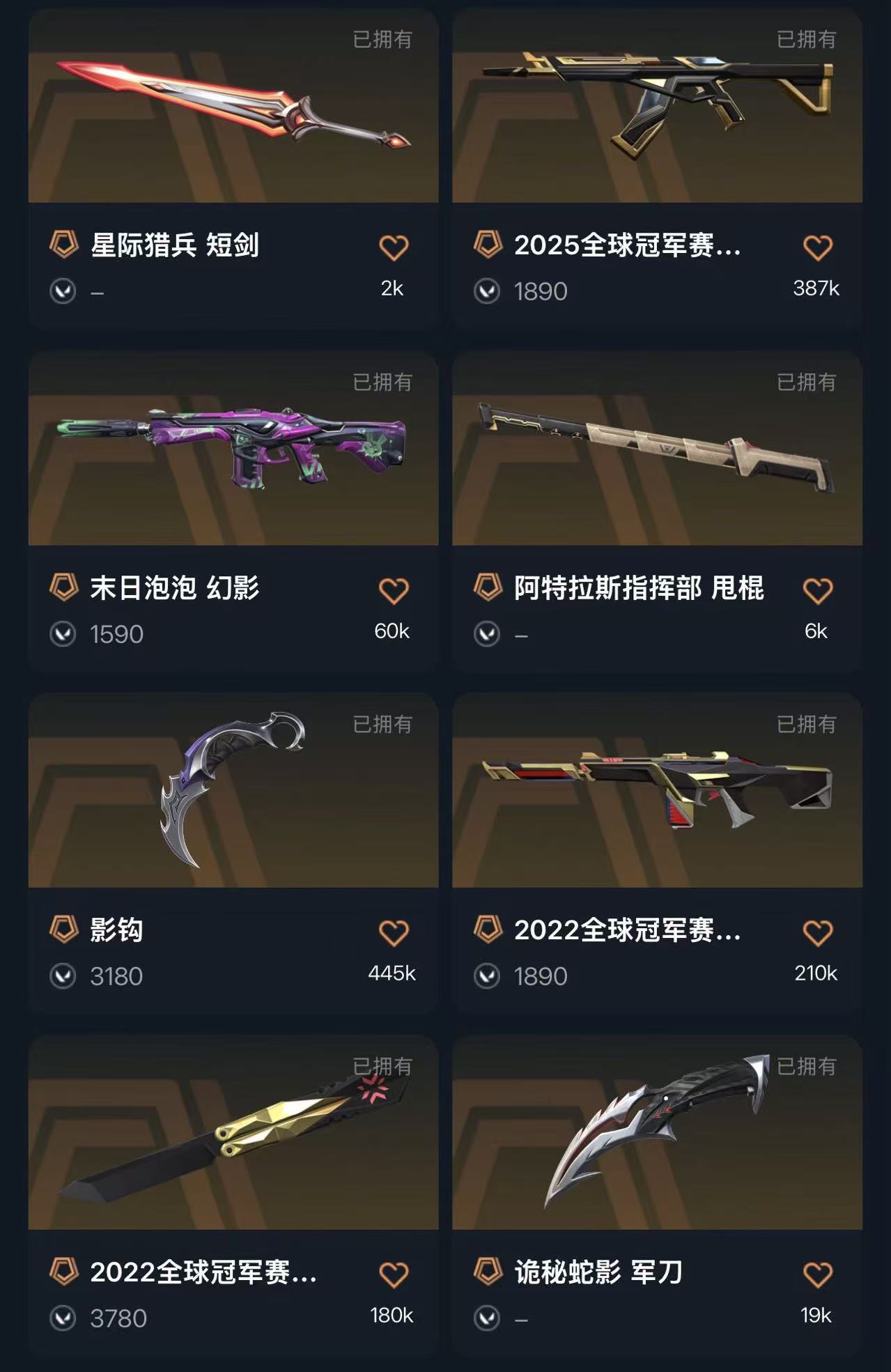Tap the heart on the 2025全球冠军赛 skin
The image size is (891, 1372).
point(817,247)
